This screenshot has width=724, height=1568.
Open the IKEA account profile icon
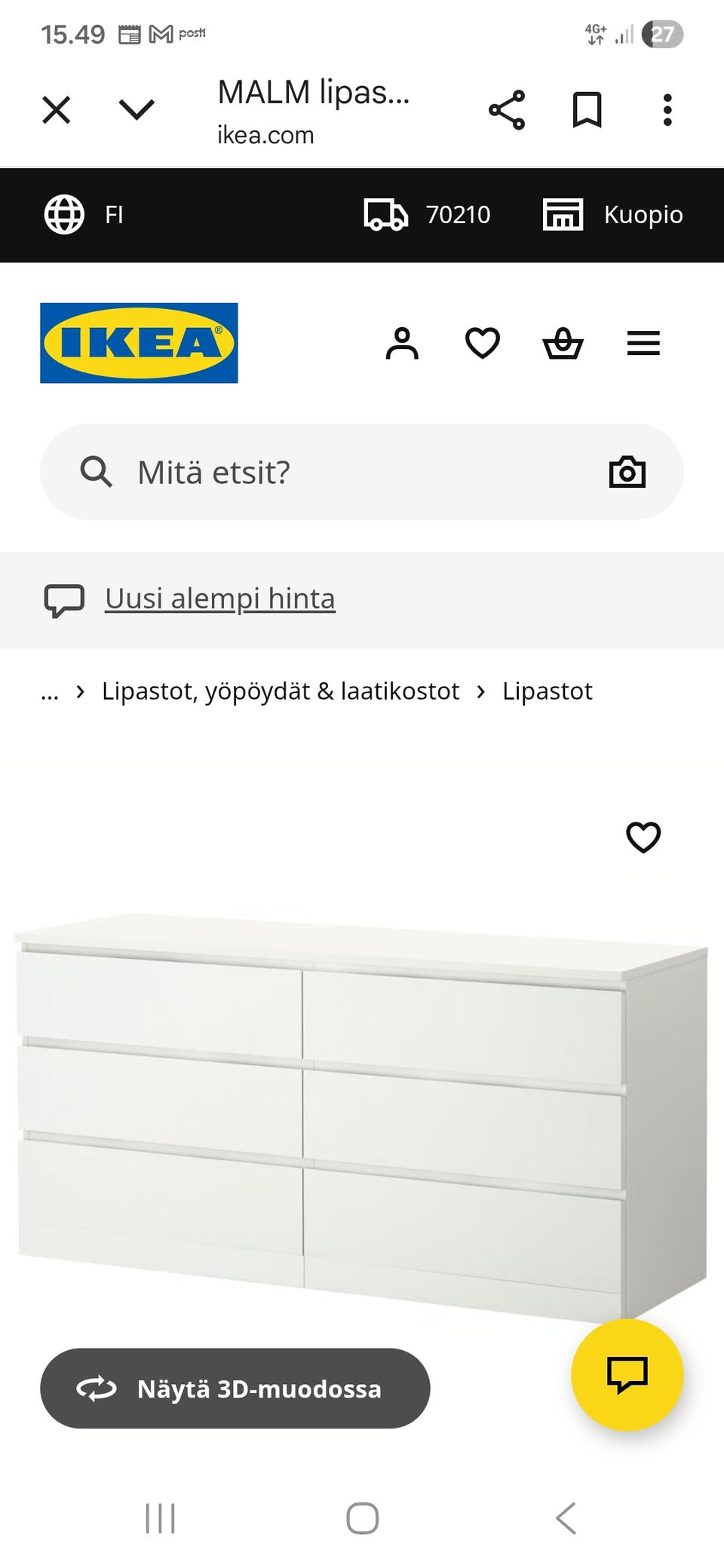[x=403, y=344]
